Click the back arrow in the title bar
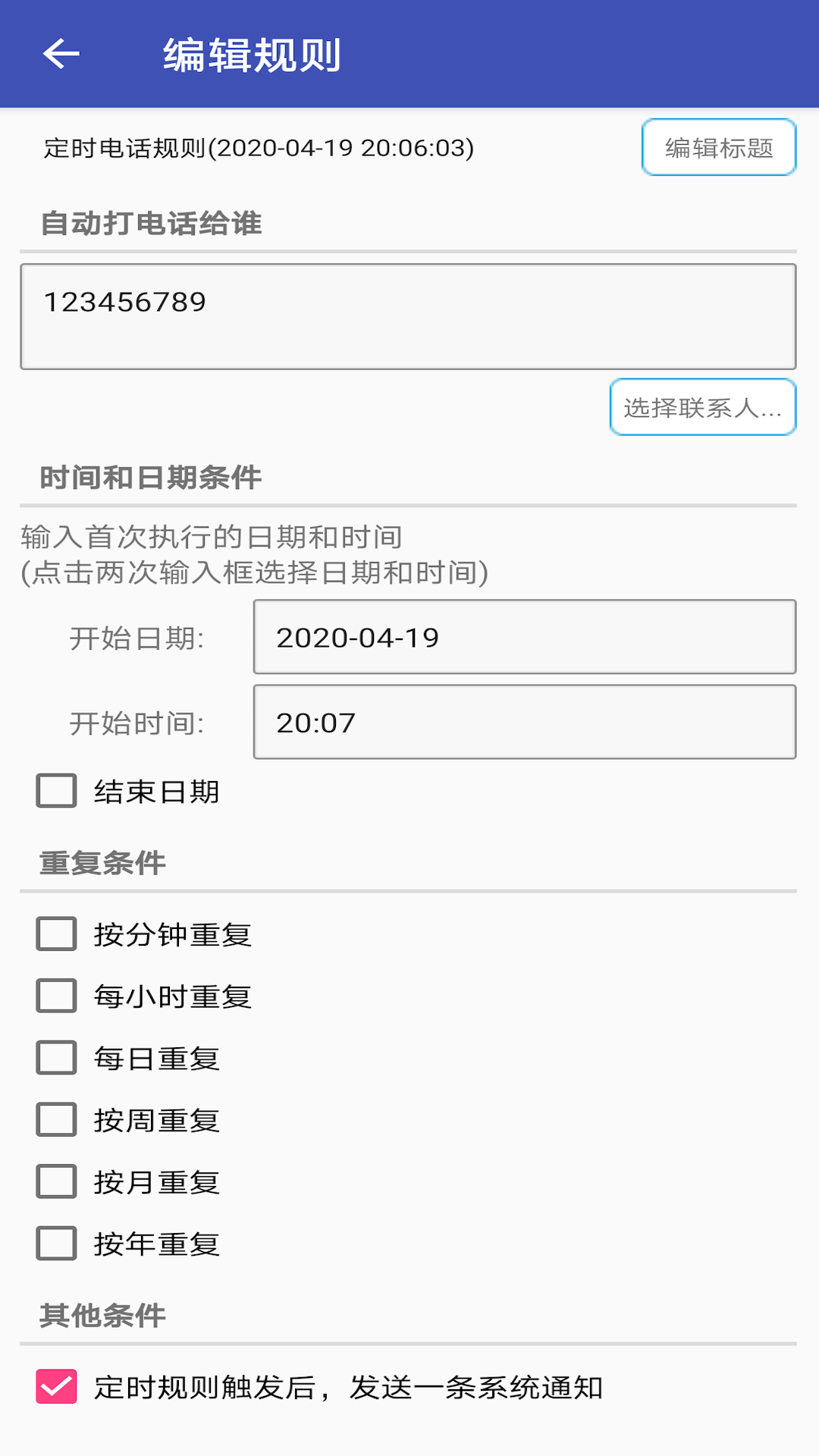 pyautogui.click(x=61, y=55)
